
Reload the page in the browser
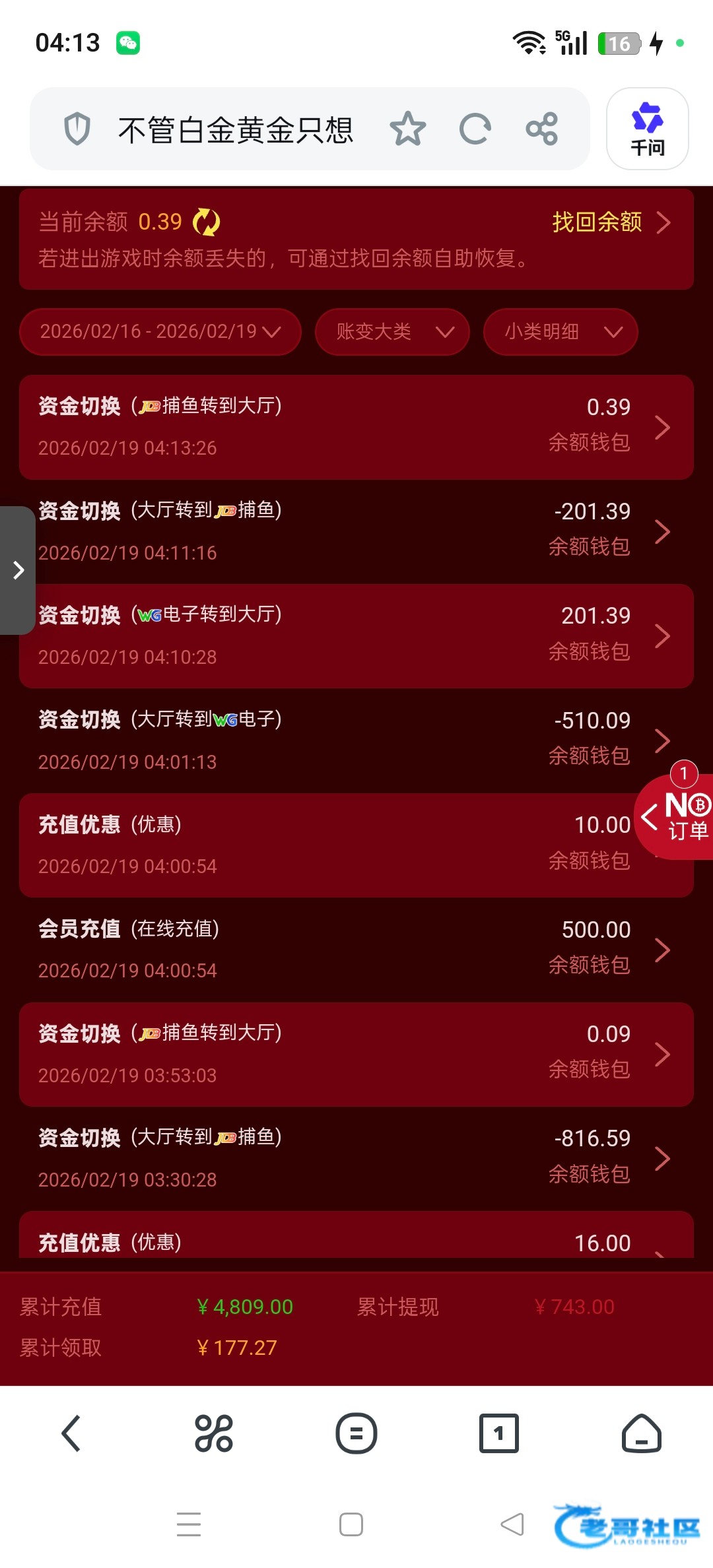[475, 129]
